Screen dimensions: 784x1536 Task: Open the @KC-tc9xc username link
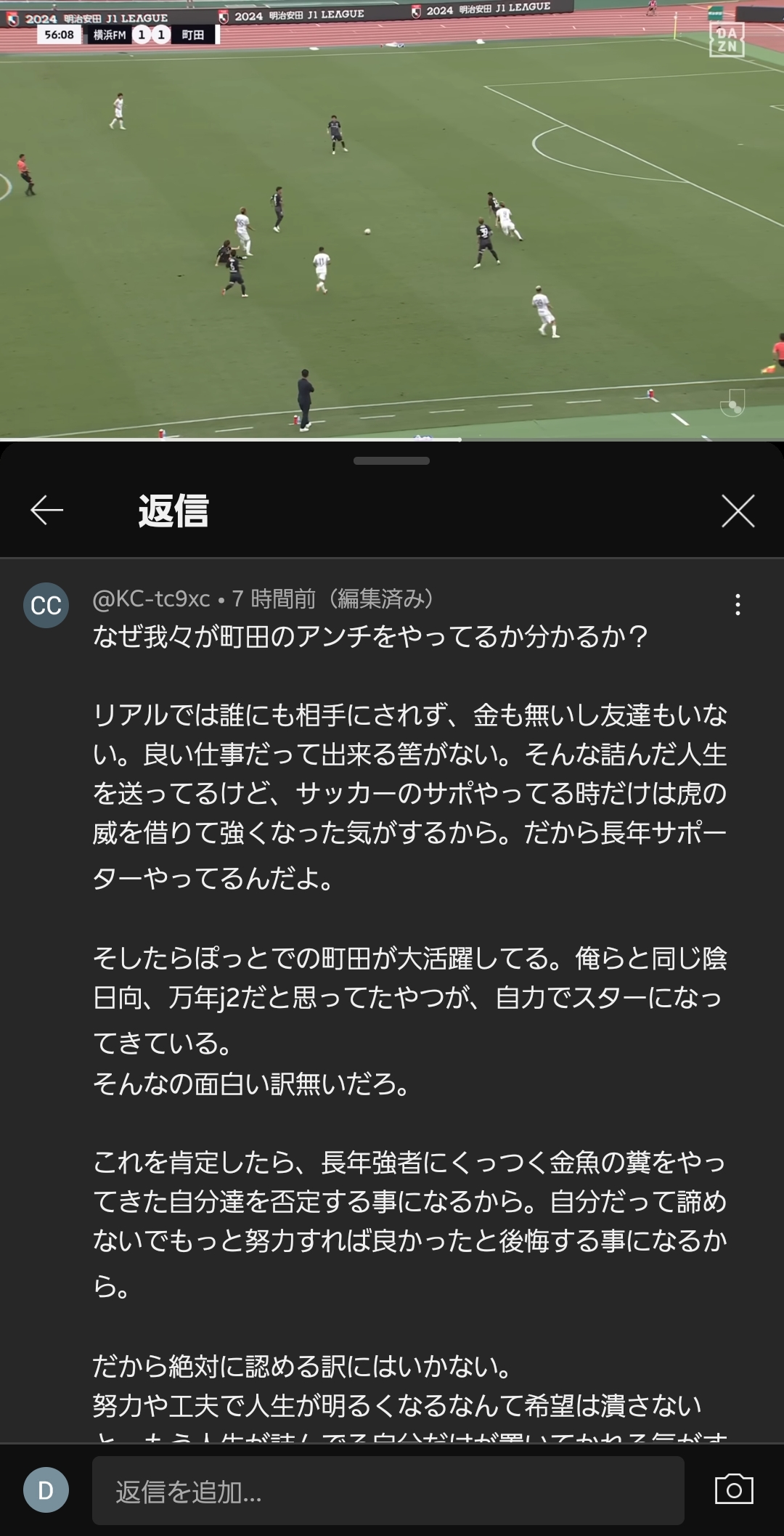point(151,598)
